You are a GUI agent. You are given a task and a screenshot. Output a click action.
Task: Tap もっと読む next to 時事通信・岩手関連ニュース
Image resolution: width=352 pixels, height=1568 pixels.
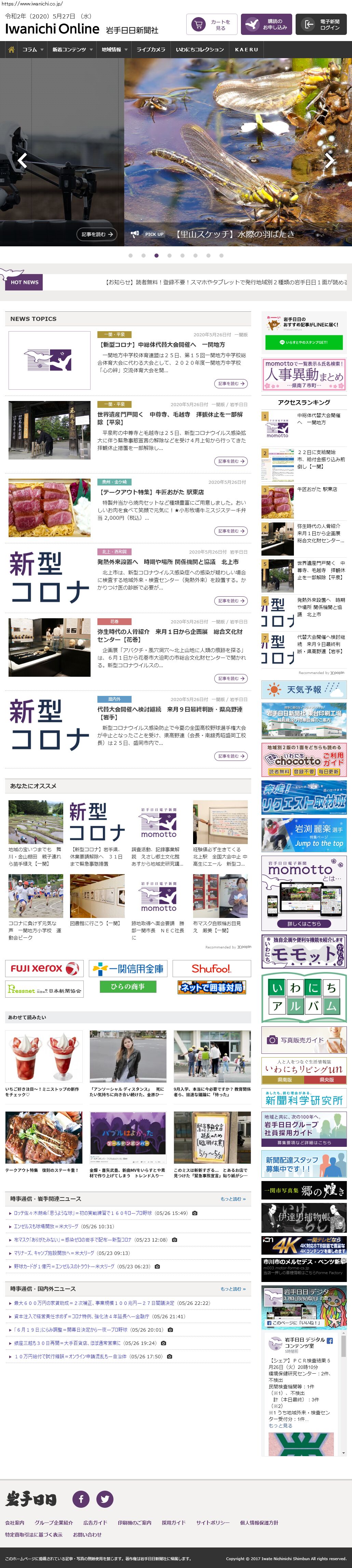(233, 1198)
